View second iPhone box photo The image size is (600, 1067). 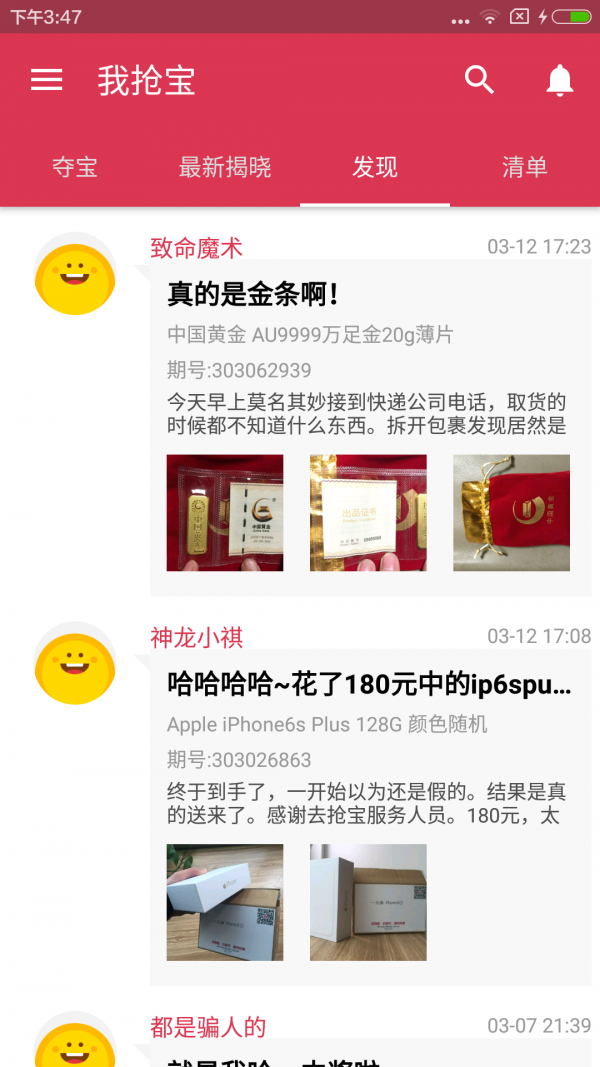coord(368,902)
